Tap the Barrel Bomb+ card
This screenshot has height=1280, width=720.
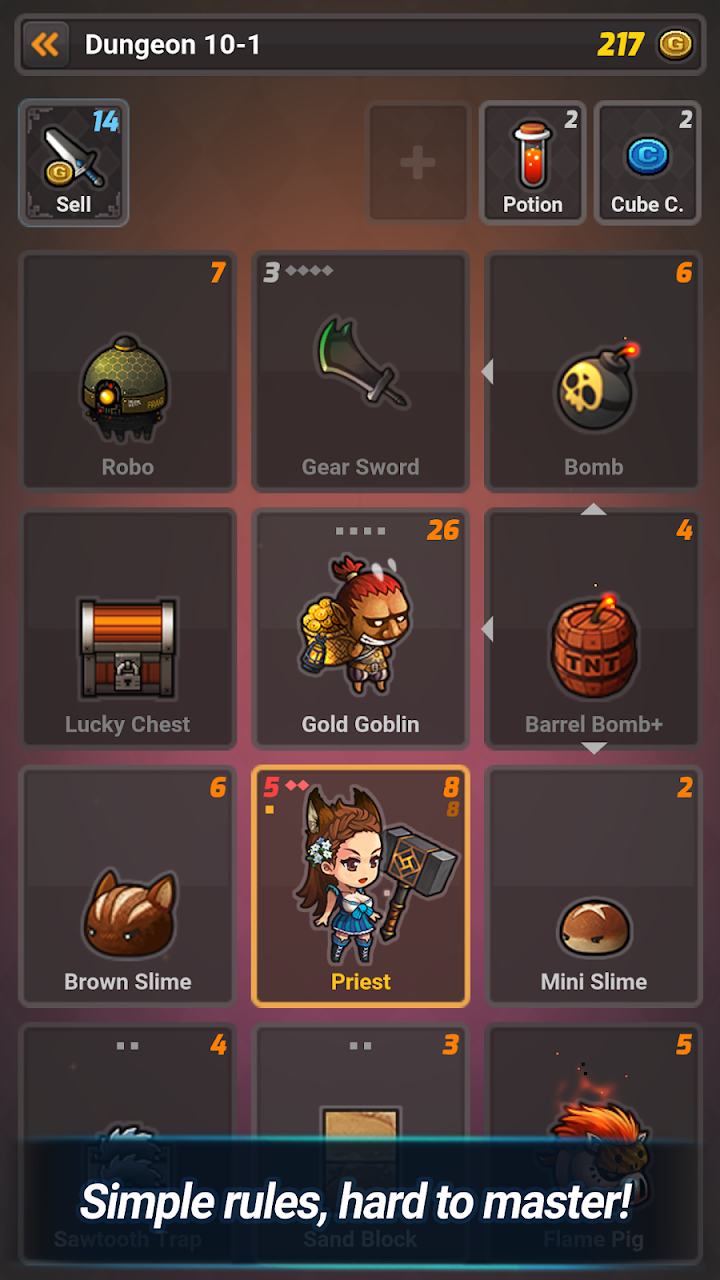point(594,630)
